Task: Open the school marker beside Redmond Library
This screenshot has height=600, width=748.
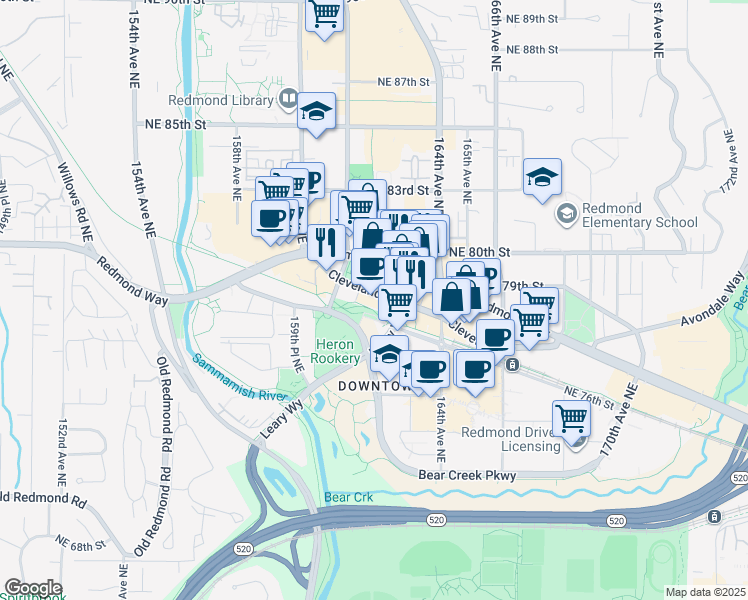Action: pos(316,113)
